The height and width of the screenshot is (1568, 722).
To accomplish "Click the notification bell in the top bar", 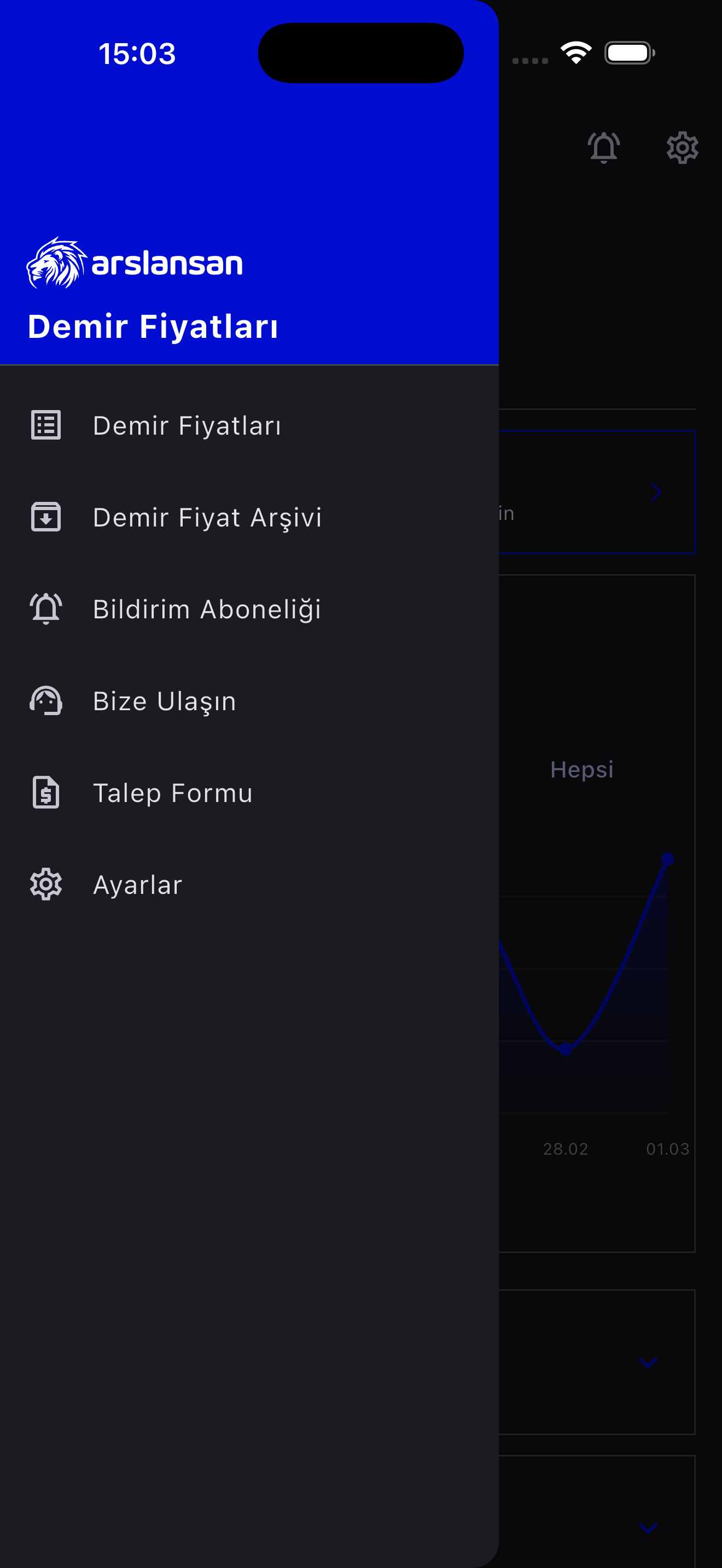I will pos(603,146).
